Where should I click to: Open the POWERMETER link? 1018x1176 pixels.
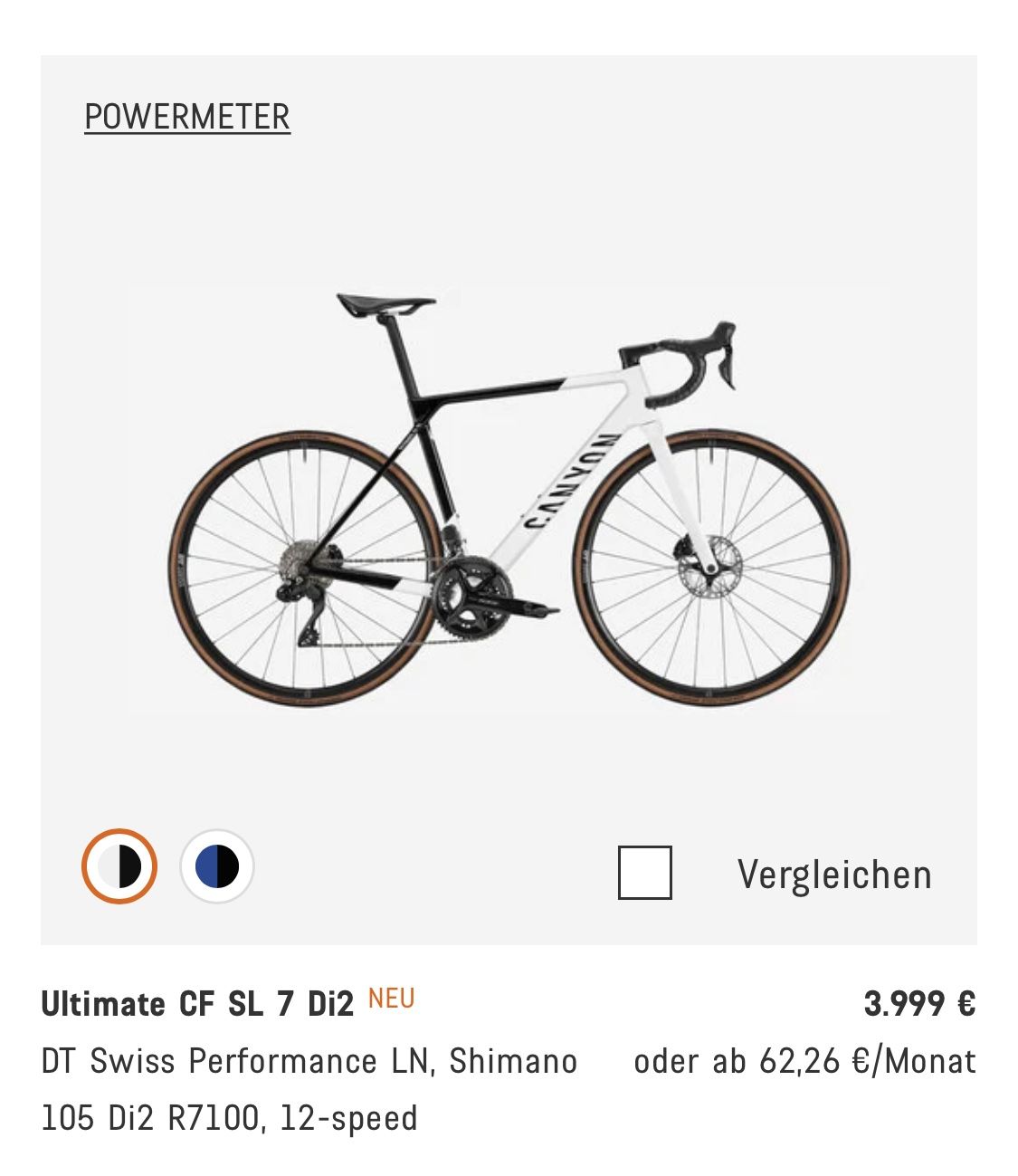point(187,118)
